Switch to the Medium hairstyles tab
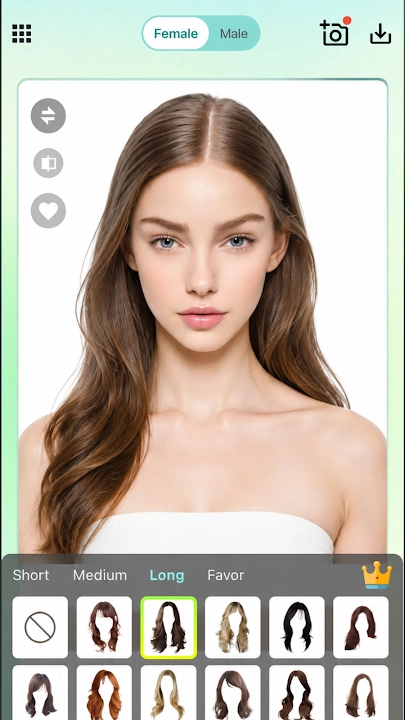 100,575
